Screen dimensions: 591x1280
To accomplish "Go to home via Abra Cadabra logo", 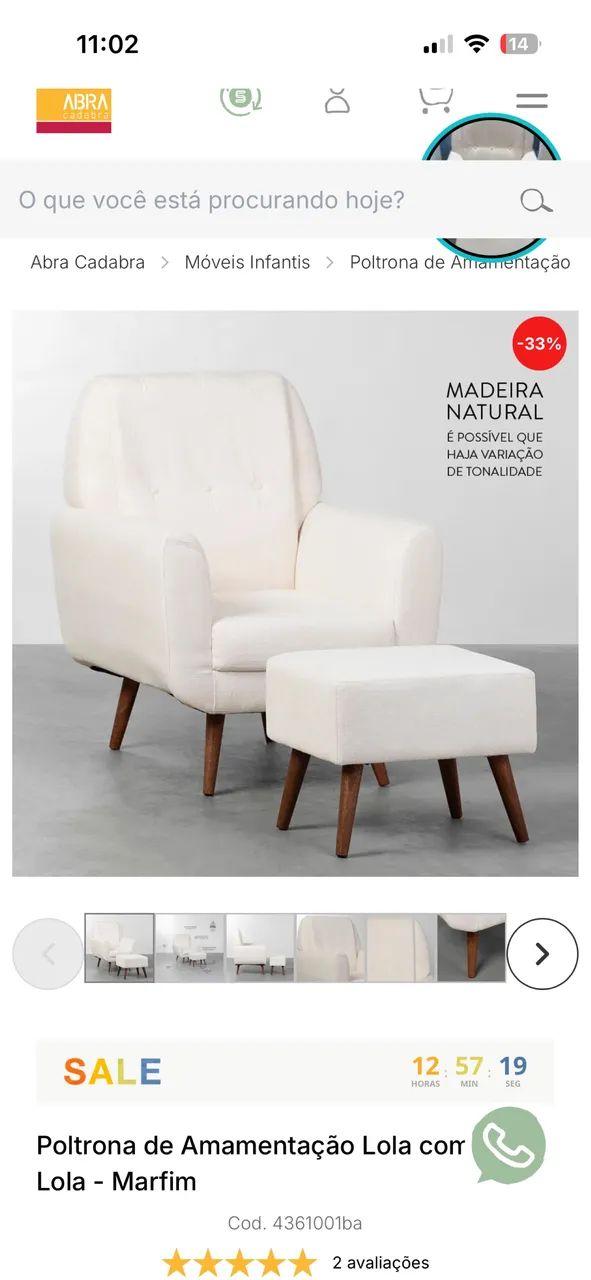I will click(74, 111).
